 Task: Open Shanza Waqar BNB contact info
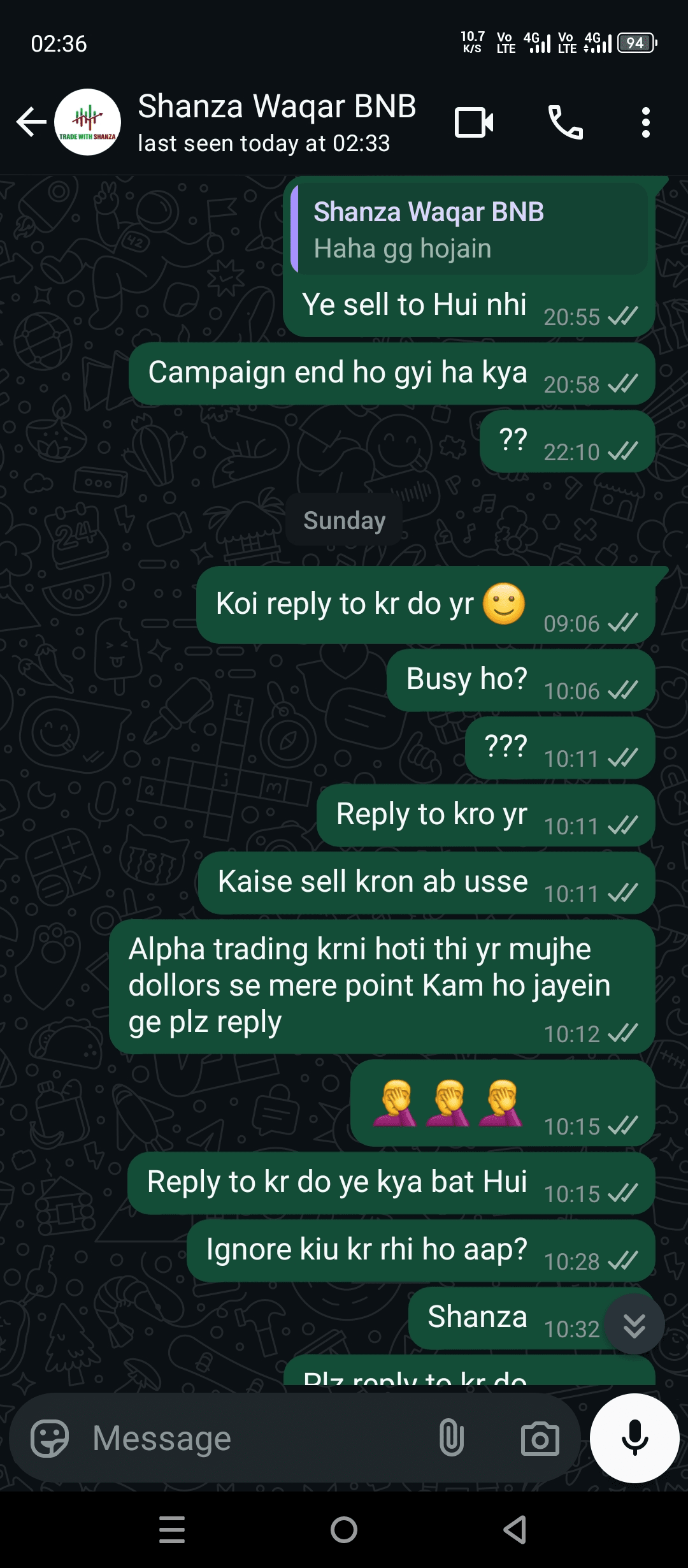[x=277, y=122]
